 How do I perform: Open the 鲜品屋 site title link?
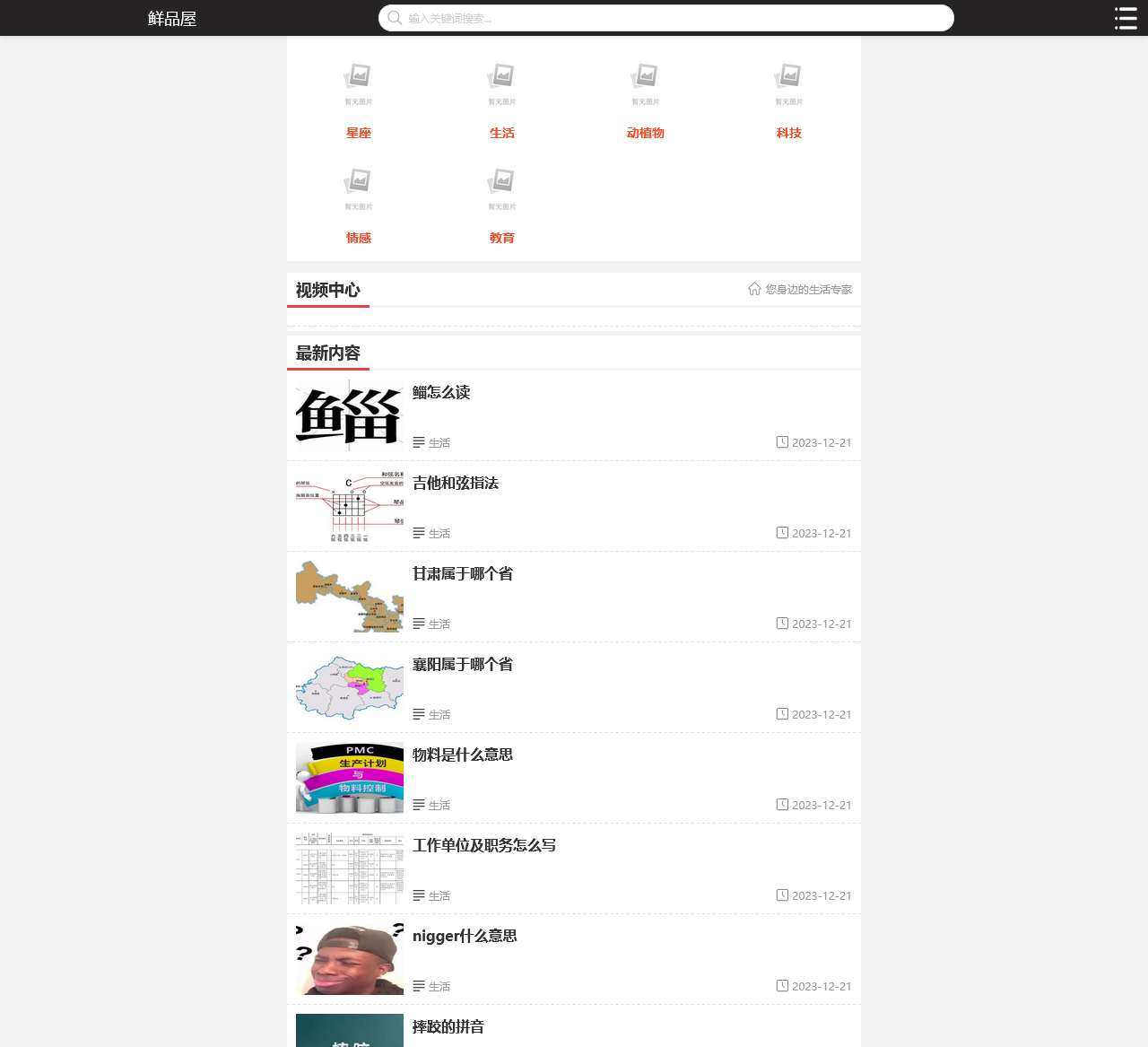click(x=172, y=19)
